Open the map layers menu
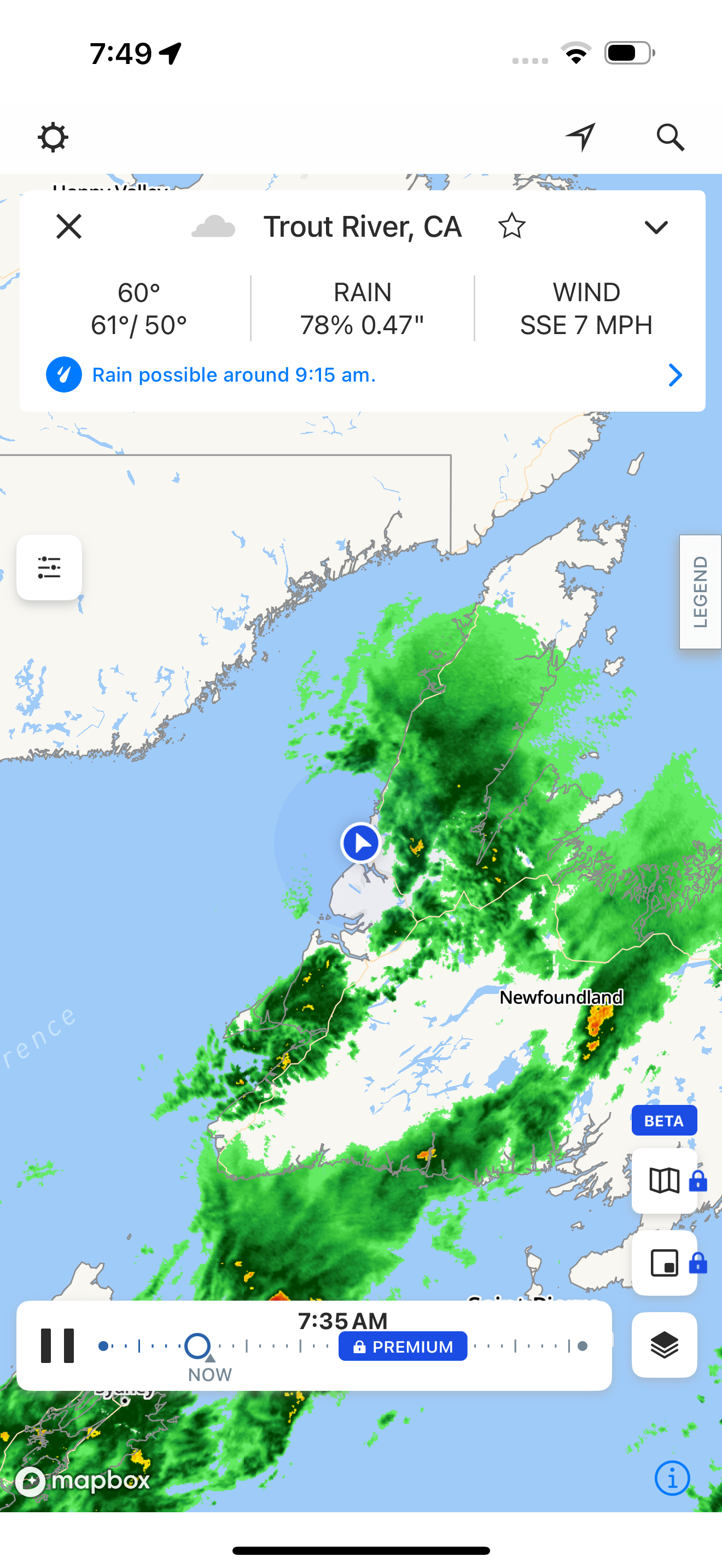The width and height of the screenshot is (722, 1568). [x=664, y=1344]
